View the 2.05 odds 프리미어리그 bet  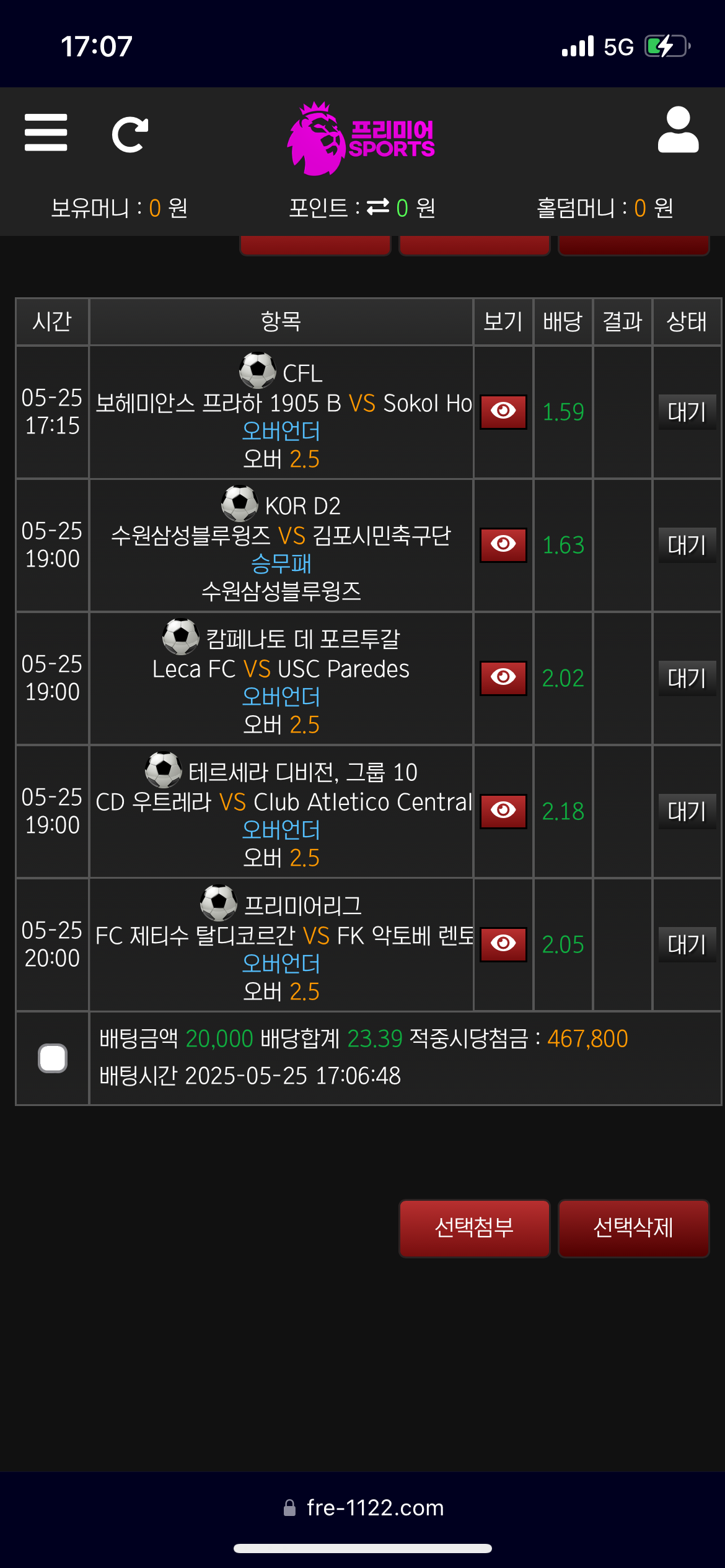pos(503,944)
